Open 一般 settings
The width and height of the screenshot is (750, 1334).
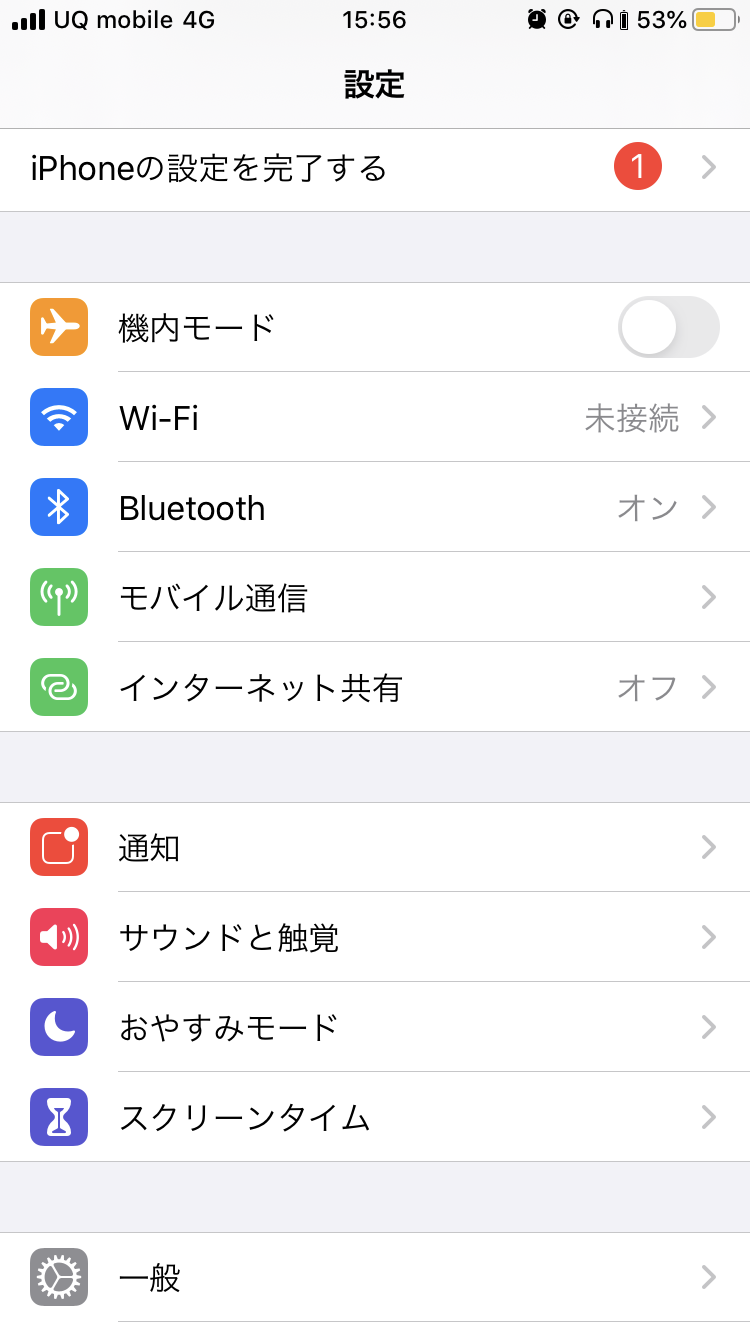point(375,1277)
